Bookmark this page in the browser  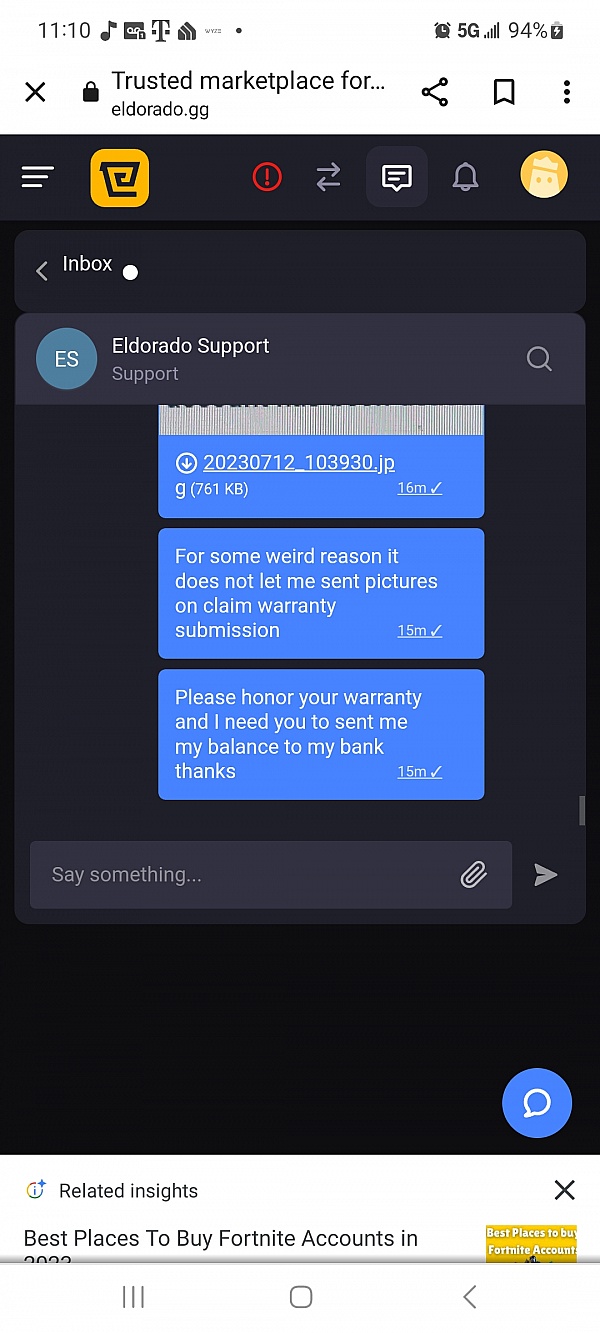[x=504, y=93]
